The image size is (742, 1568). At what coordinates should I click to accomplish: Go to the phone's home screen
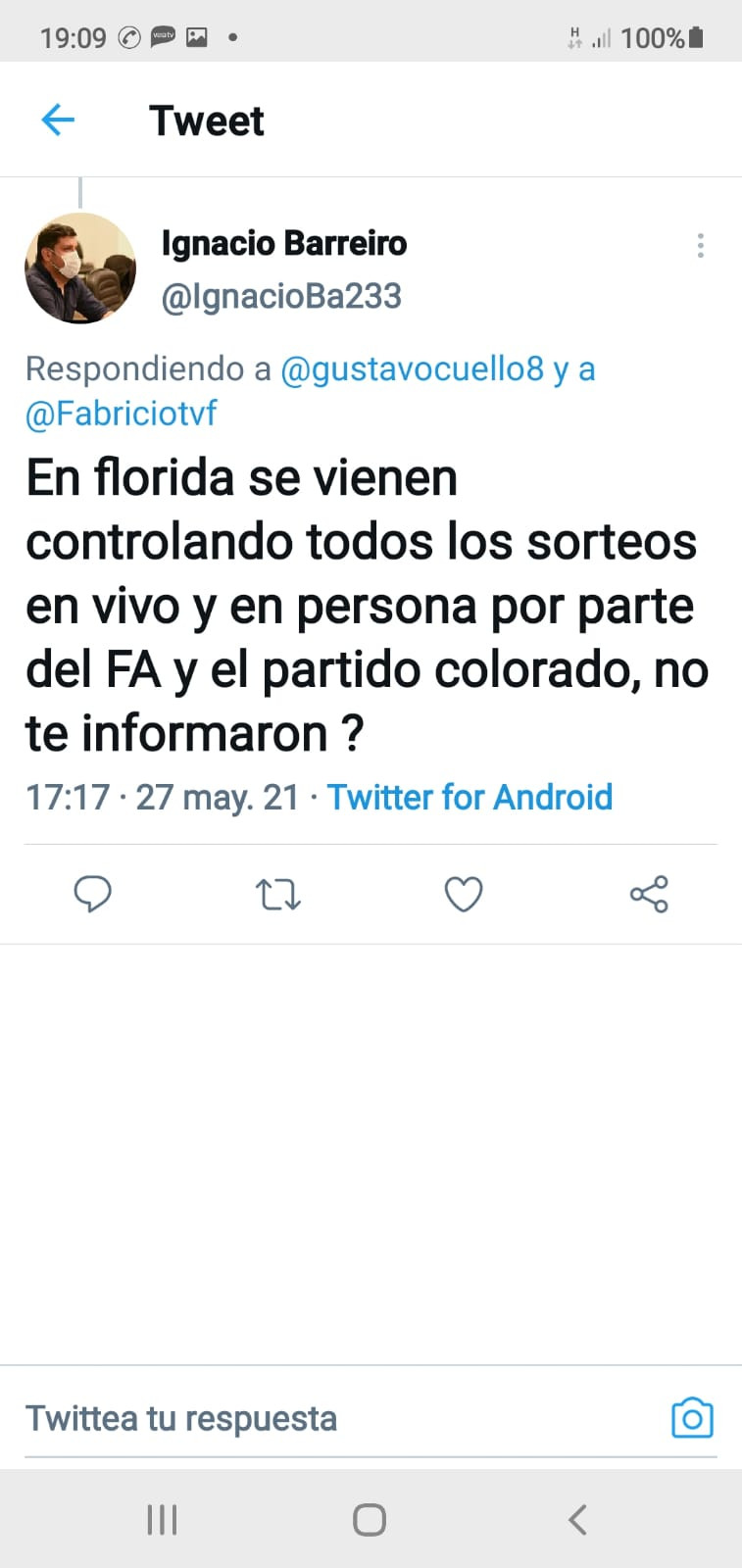370,1520
